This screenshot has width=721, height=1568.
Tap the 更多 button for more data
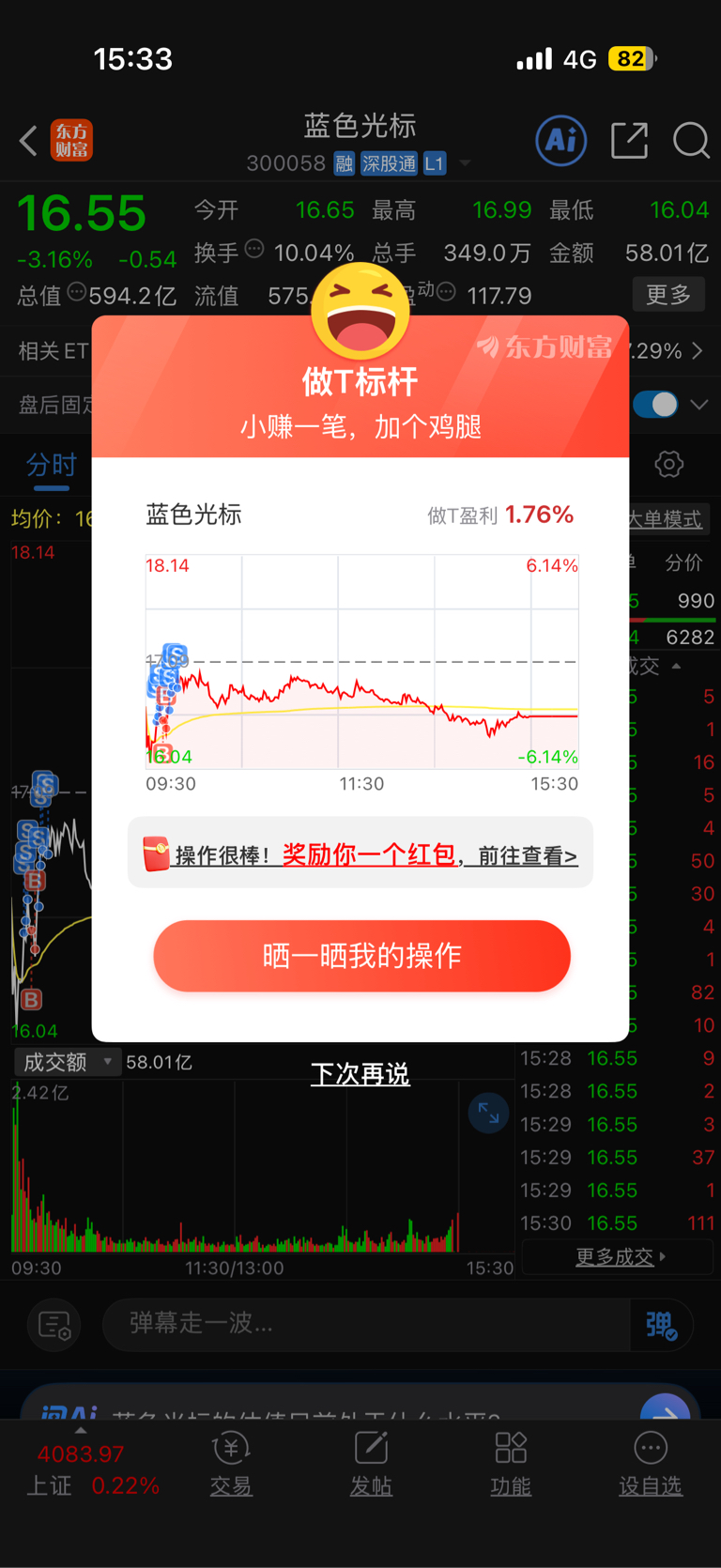[x=668, y=295]
